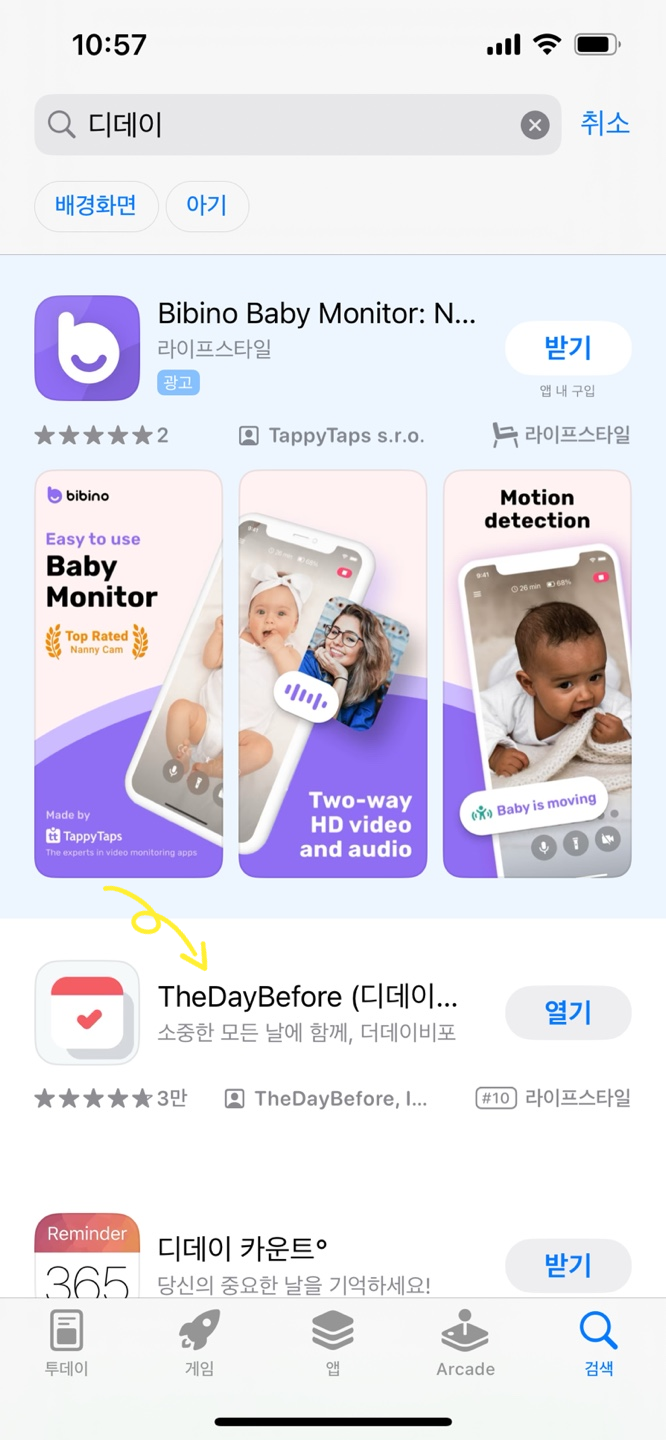
Task: Switch to the Arcade tab
Action: [466, 1344]
